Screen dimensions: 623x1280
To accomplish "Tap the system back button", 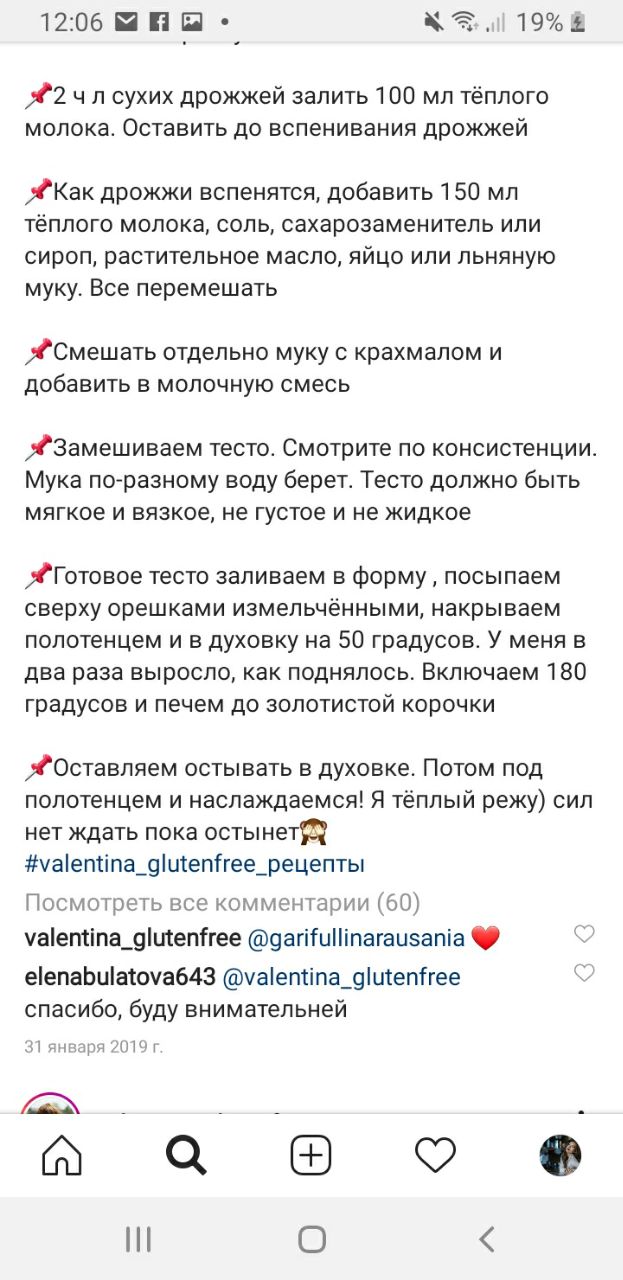I will [x=487, y=1240].
